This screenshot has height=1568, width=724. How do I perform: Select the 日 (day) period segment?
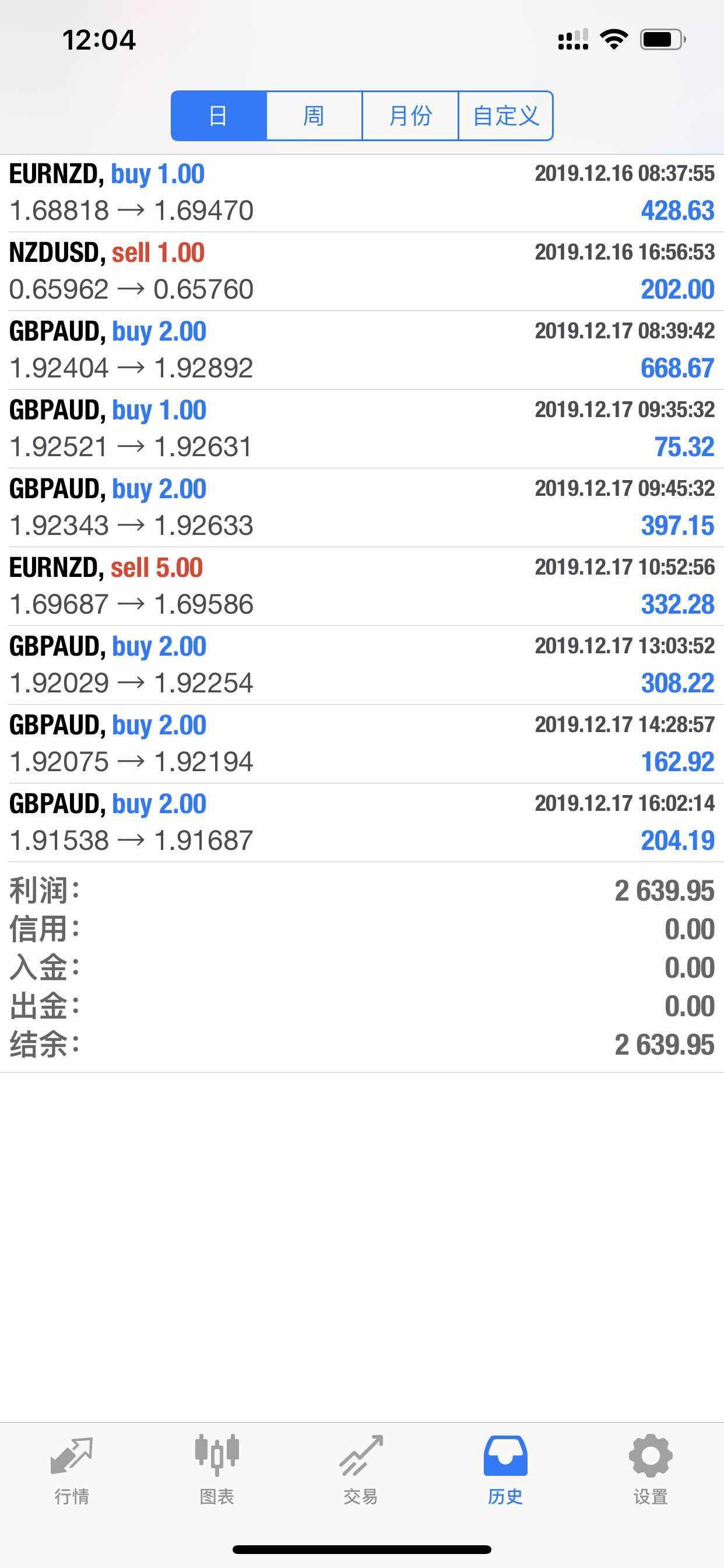point(219,116)
